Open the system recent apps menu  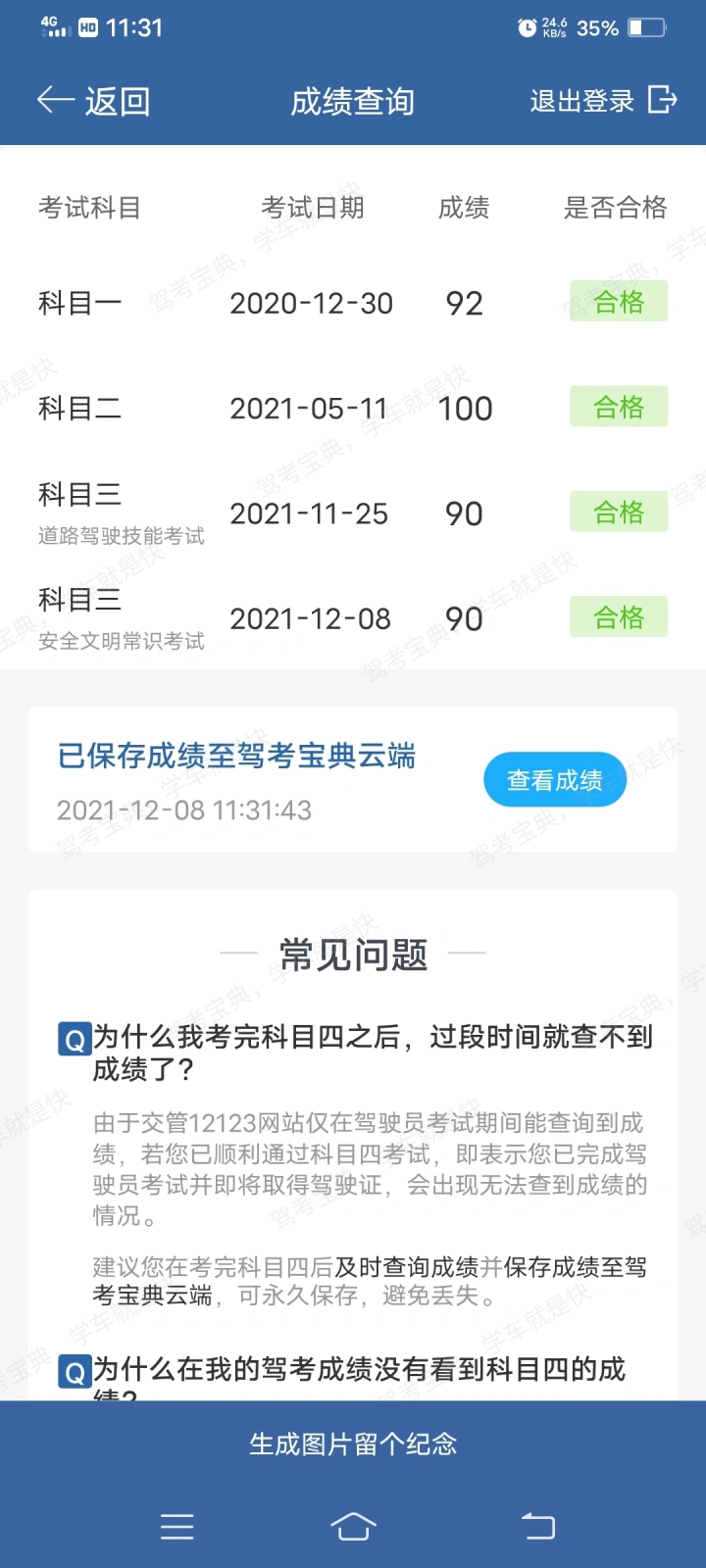coord(177,1526)
